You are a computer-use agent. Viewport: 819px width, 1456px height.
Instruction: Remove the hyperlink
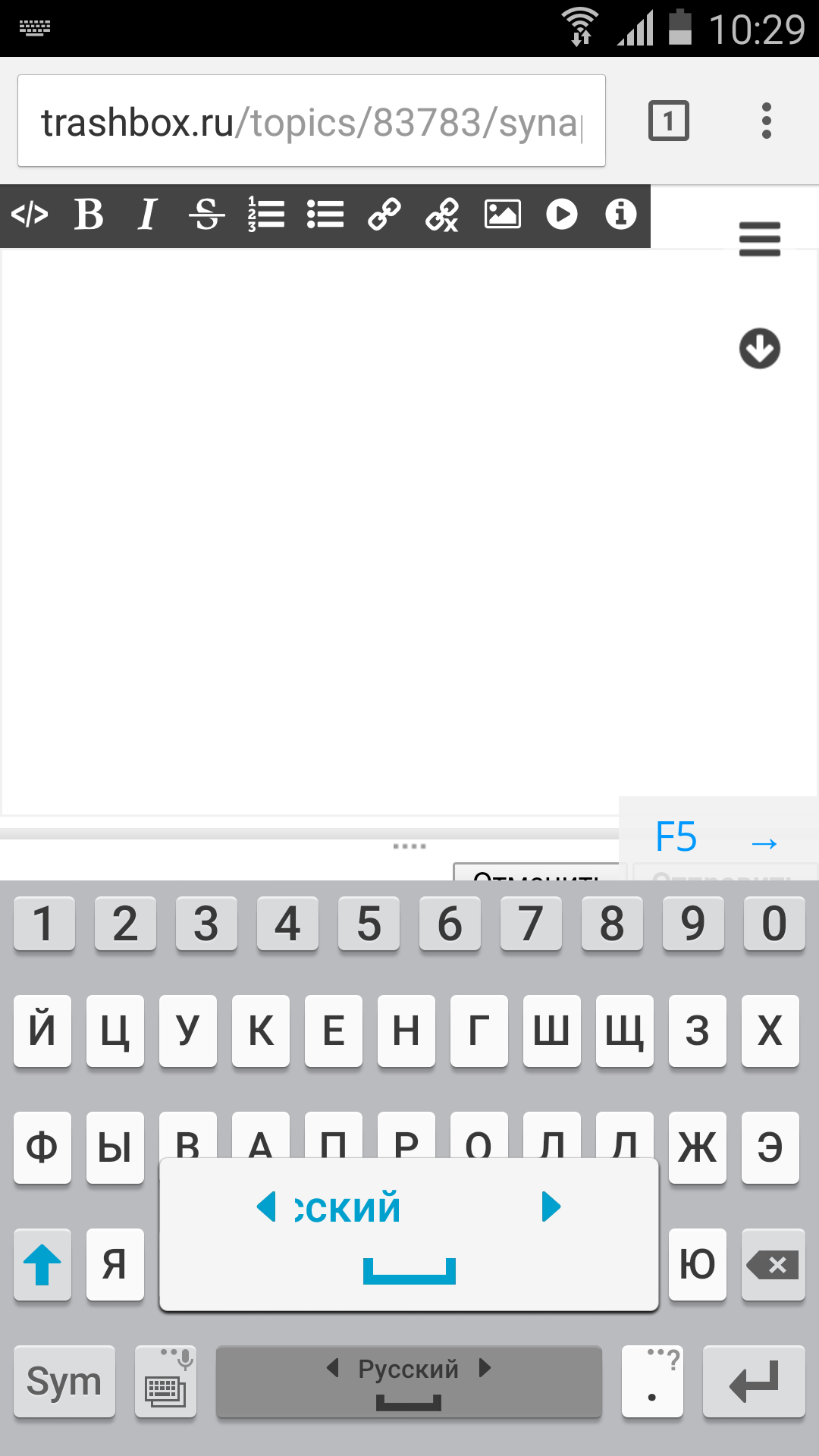(443, 215)
